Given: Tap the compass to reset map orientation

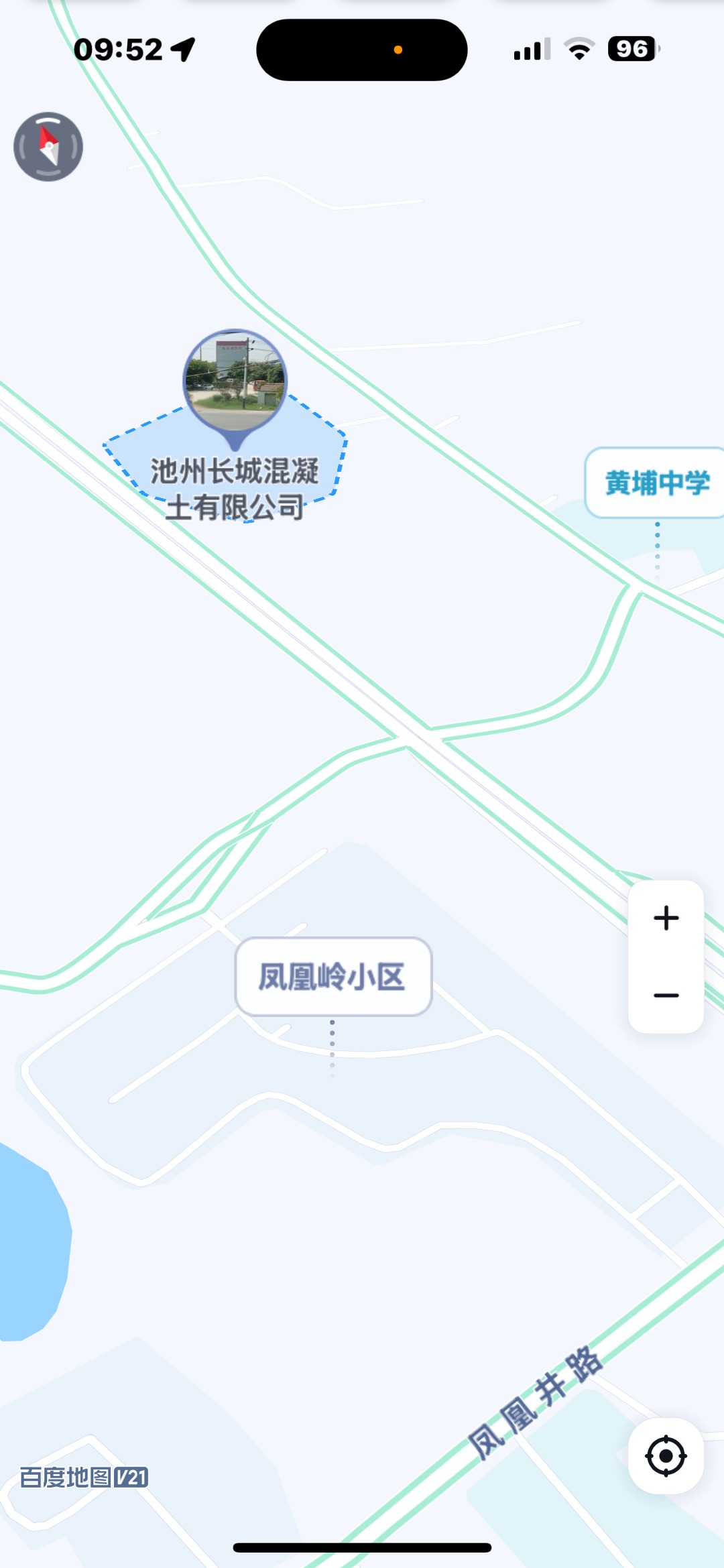Looking at the screenshot, I should [x=48, y=147].
